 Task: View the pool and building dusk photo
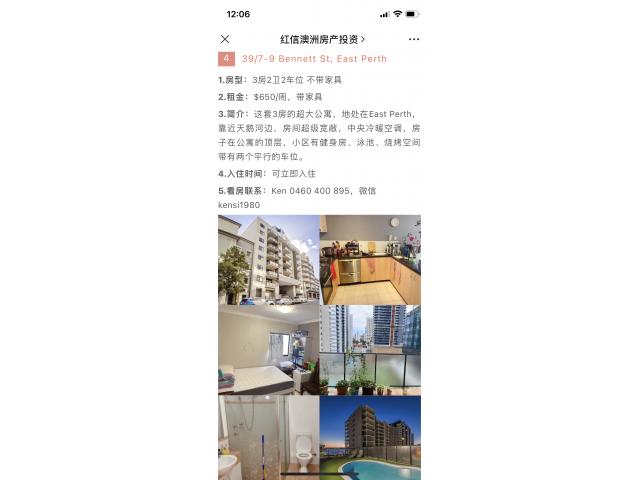[370, 437]
